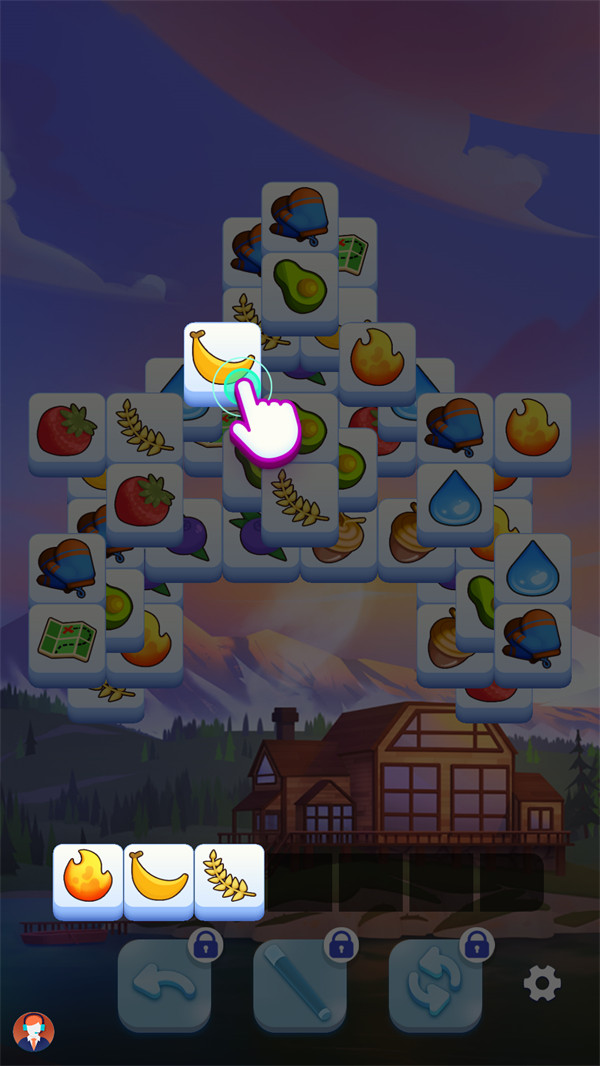Screen dimensions: 600x1066
Task: Open the settings gear
Action: click(542, 983)
